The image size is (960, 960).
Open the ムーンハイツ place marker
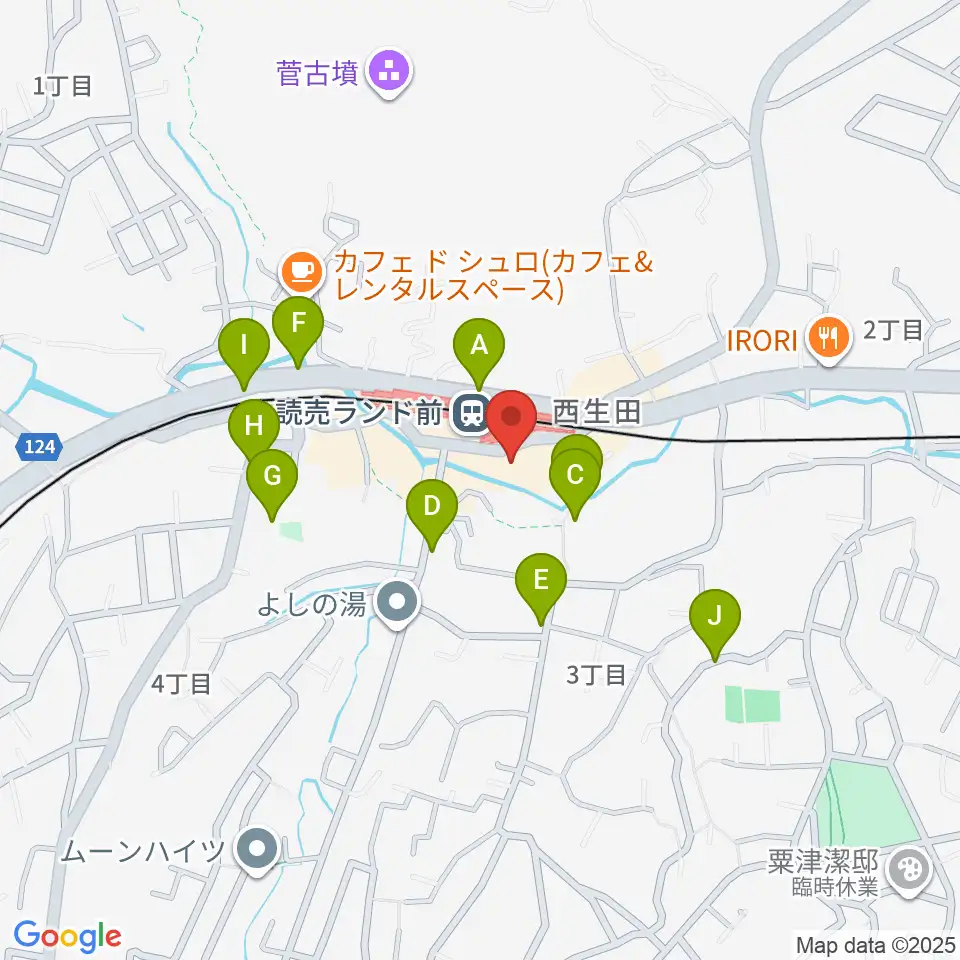pyautogui.click(x=257, y=850)
